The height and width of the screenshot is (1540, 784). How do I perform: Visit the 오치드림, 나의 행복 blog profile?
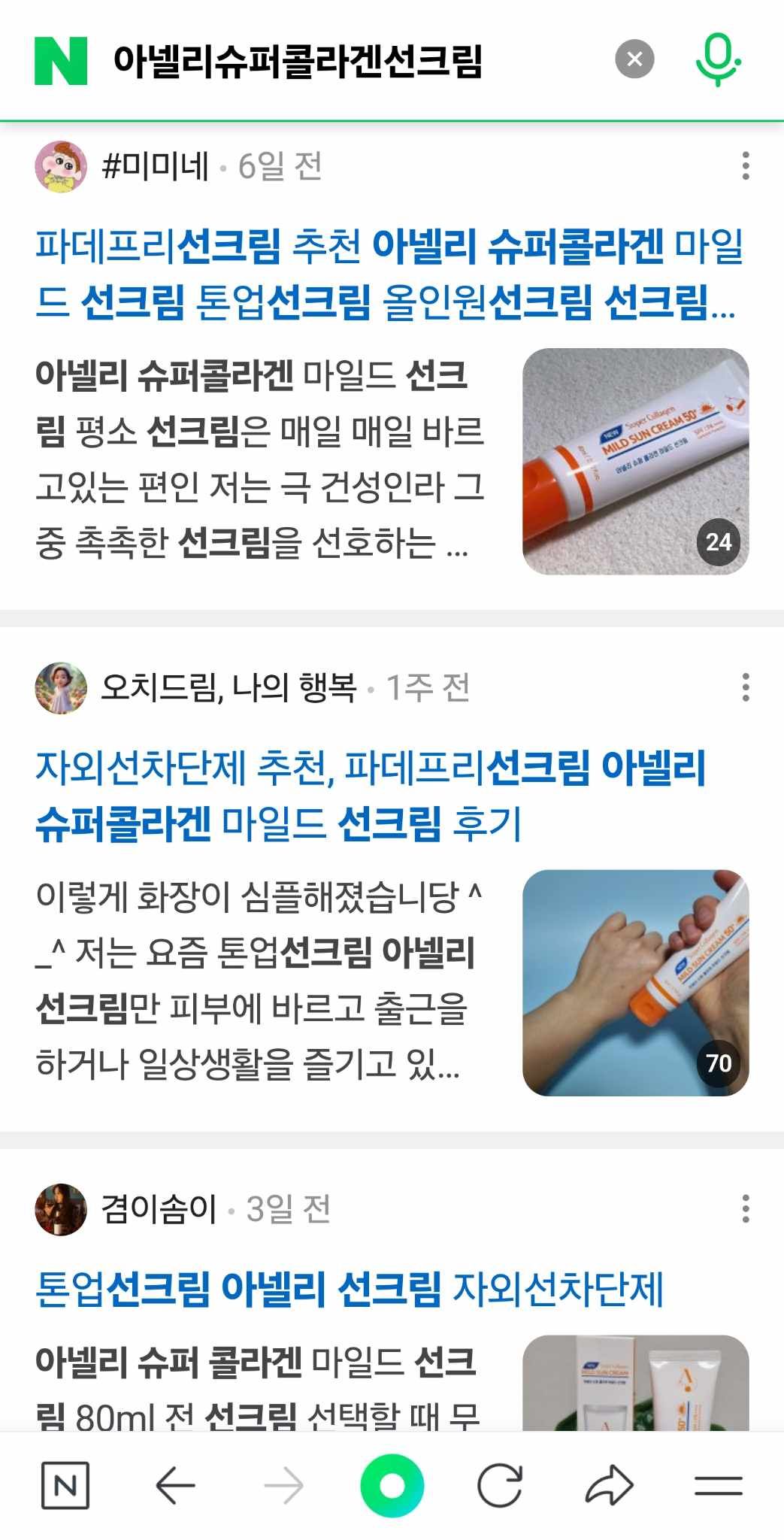click(x=228, y=687)
